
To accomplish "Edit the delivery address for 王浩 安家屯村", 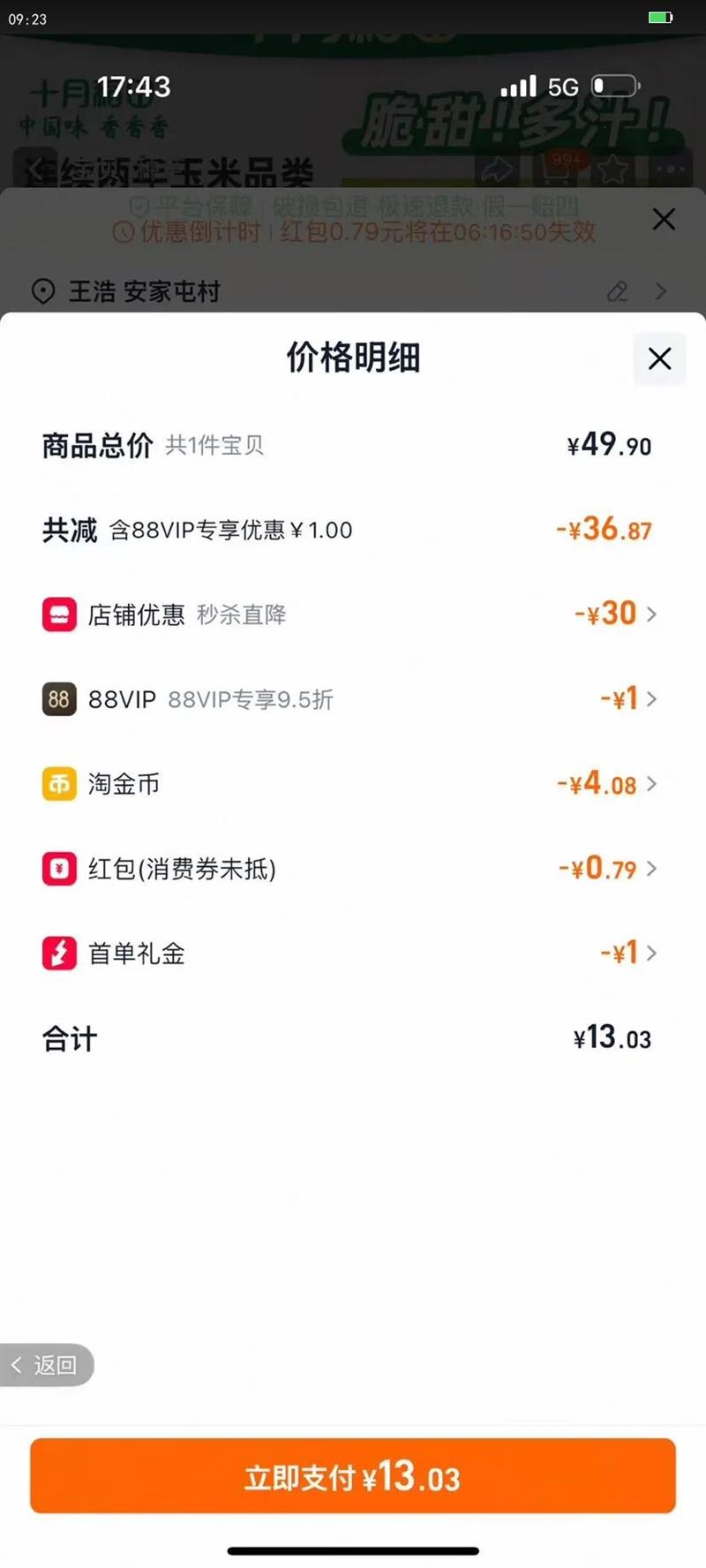I will click(618, 291).
